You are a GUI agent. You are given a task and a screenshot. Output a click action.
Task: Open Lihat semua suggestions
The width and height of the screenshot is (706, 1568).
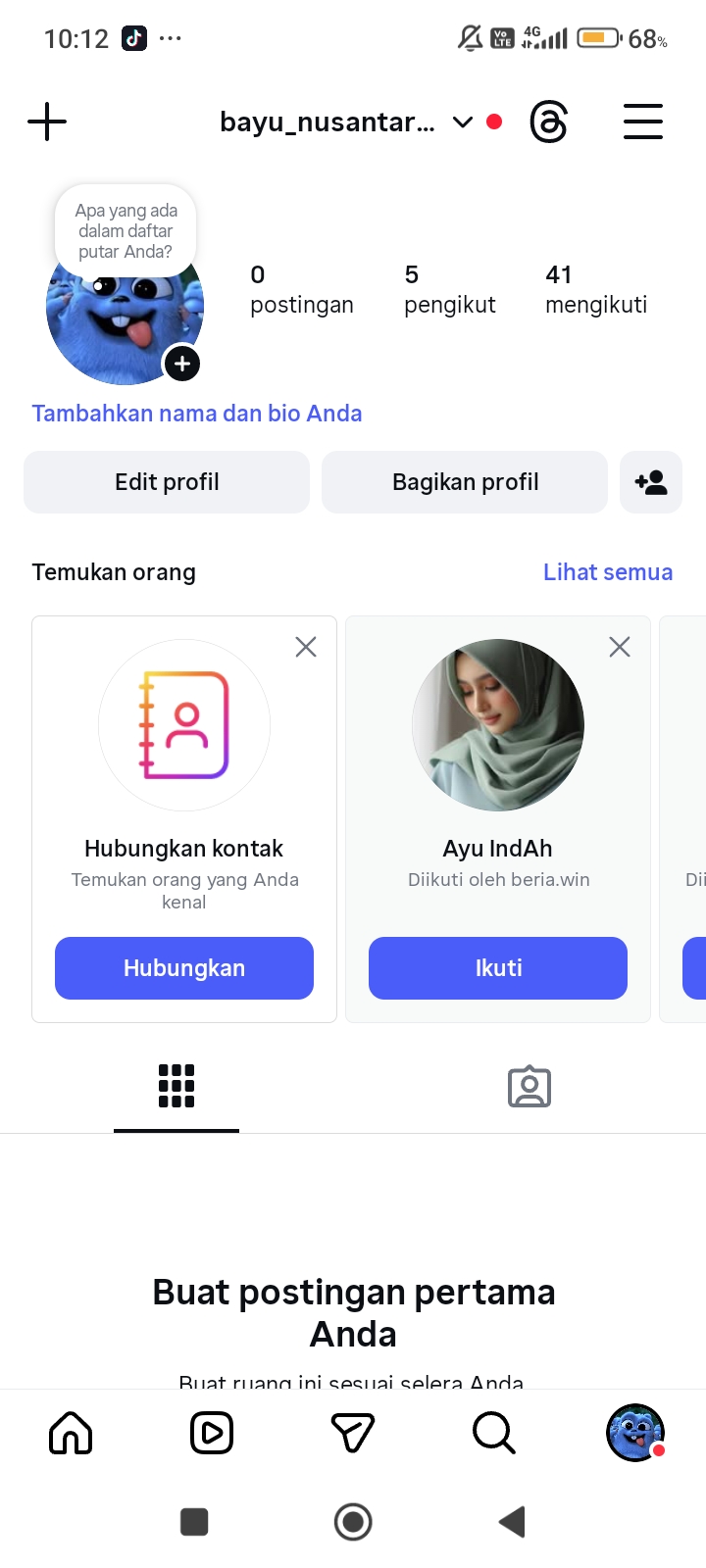pyautogui.click(x=608, y=572)
